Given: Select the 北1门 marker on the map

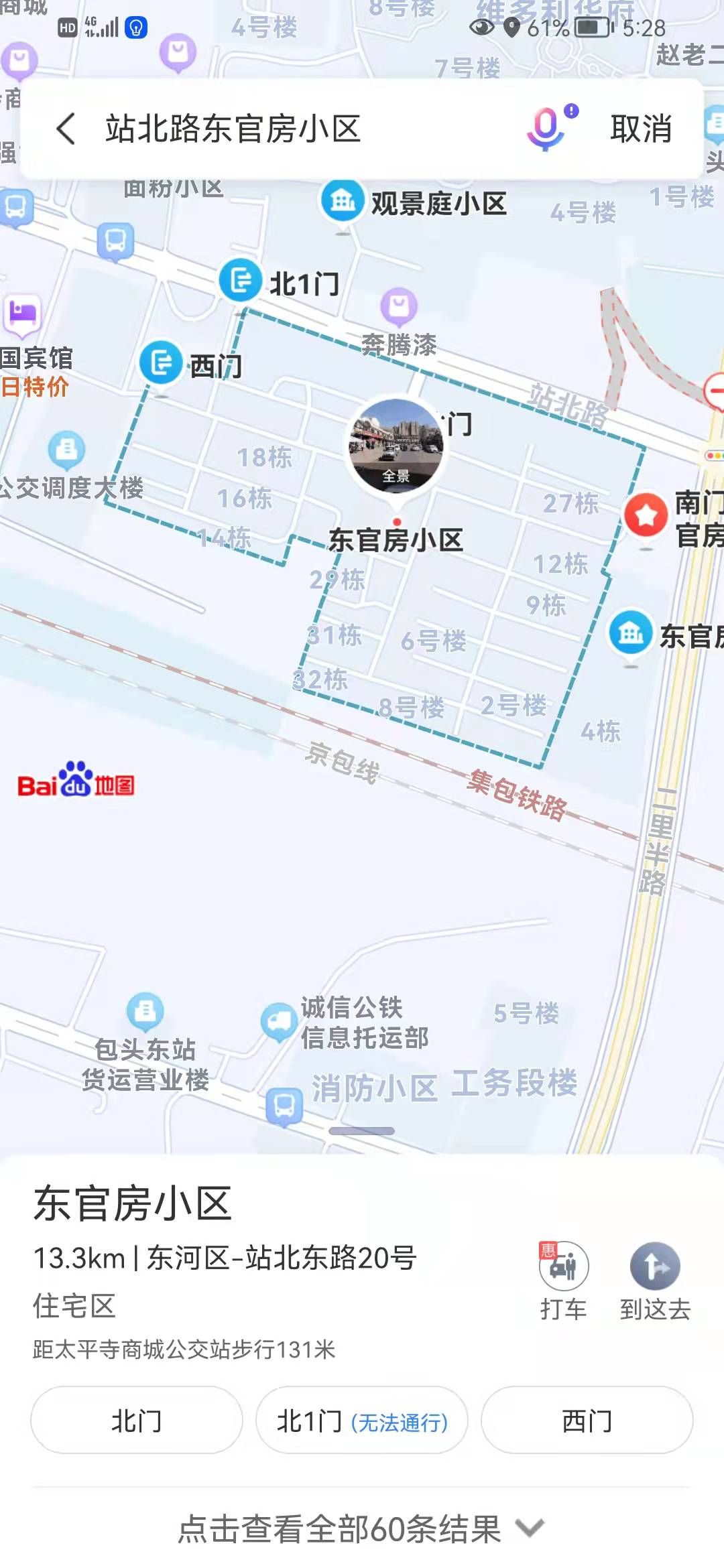Looking at the screenshot, I should pyautogui.click(x=241, y=280).
